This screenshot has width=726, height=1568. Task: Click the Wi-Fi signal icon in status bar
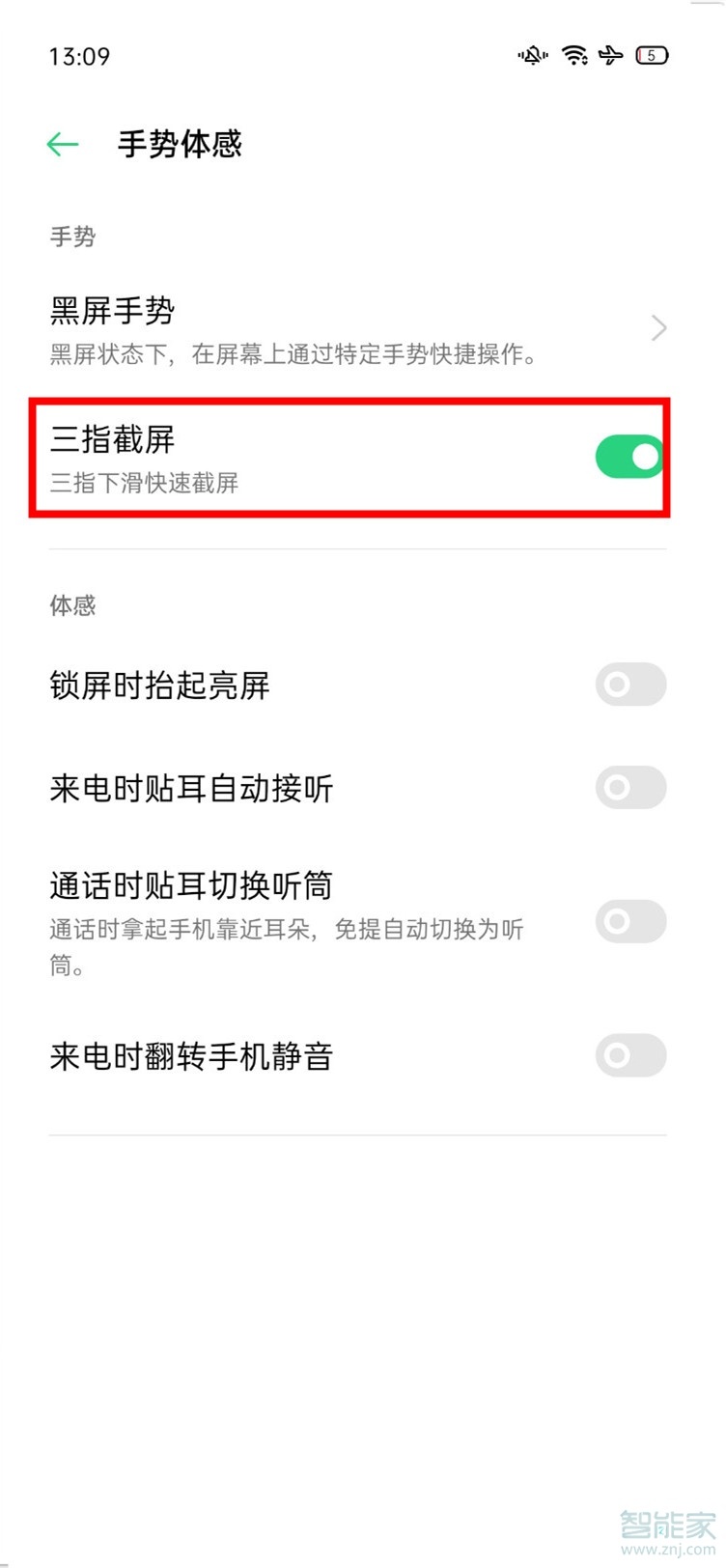click(575, 55)
